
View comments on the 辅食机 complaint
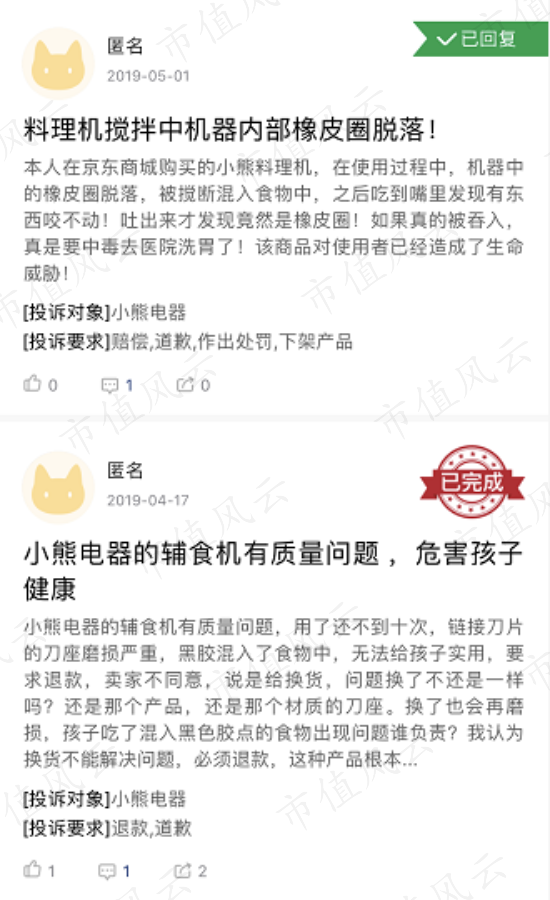114,871
